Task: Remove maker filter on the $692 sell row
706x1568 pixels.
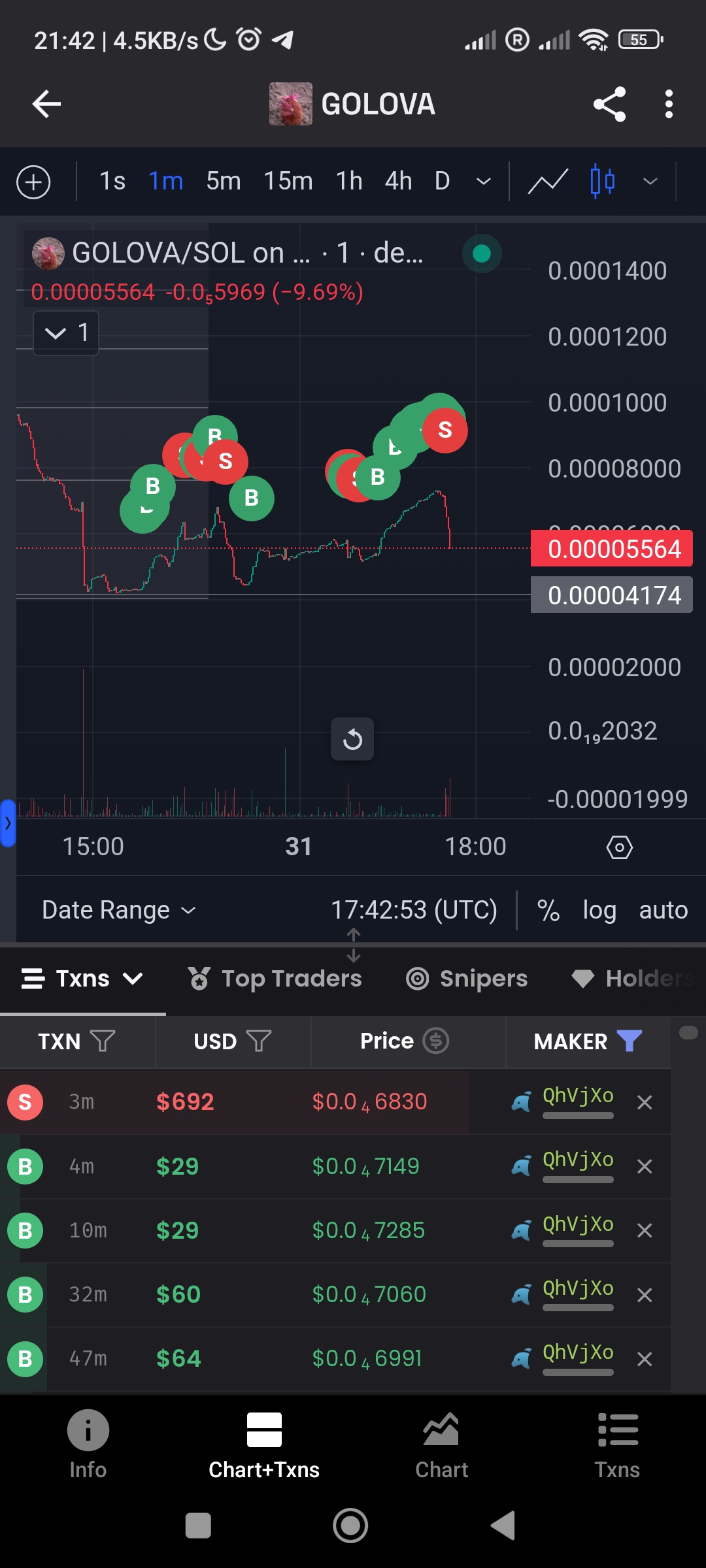Action: (x=645, y=1103)
